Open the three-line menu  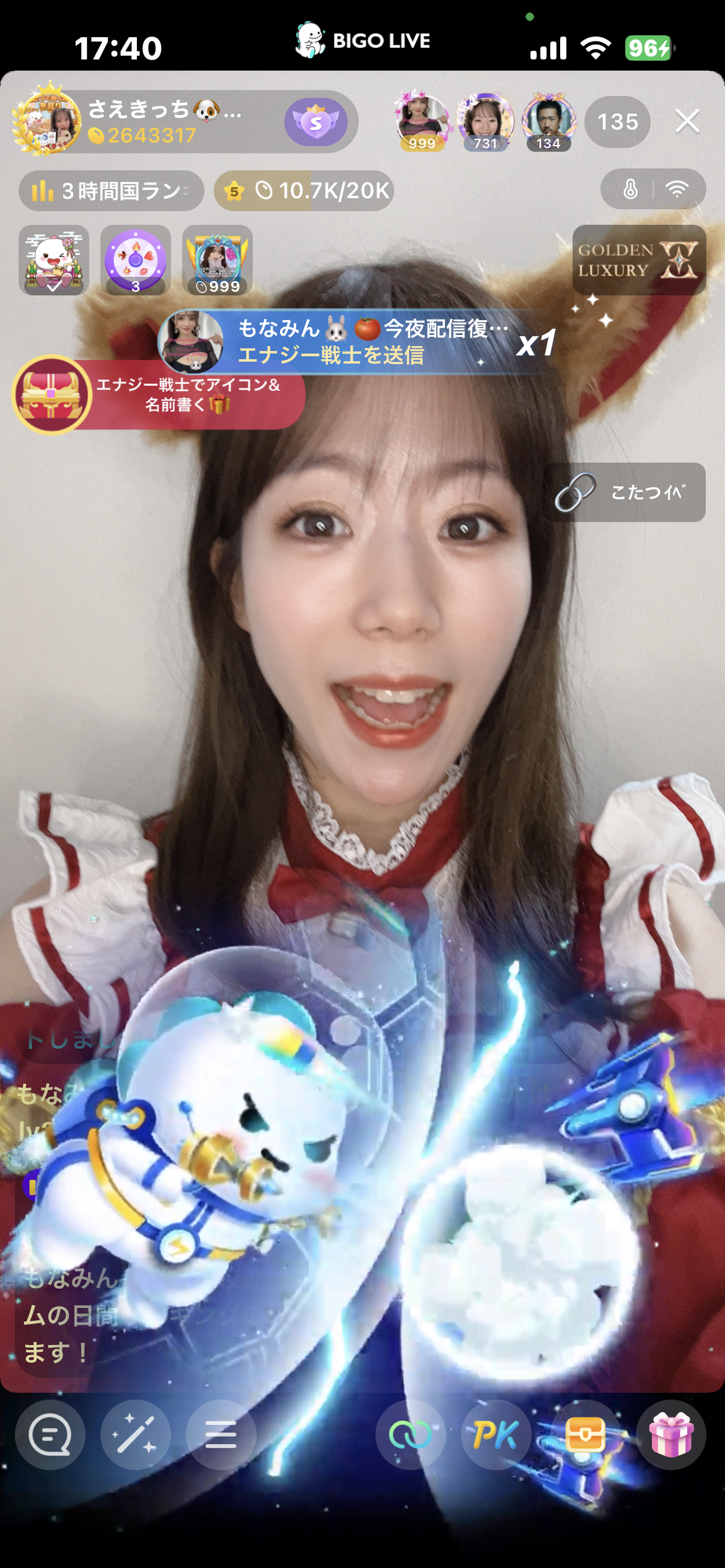(x=221, y=1435)
